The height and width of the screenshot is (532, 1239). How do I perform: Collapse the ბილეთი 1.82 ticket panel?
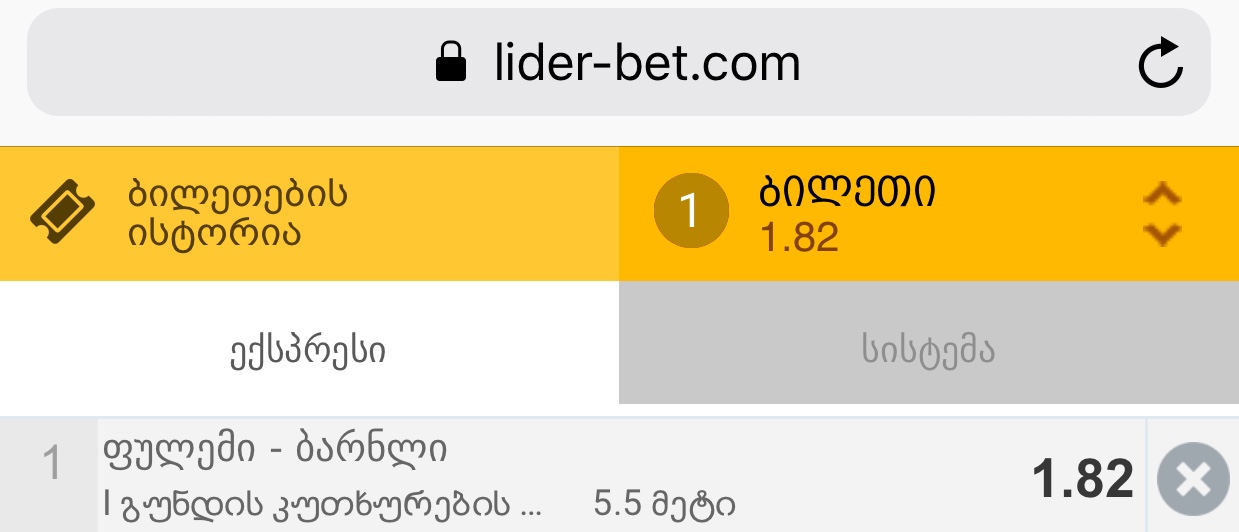(x=1161, y=214)
